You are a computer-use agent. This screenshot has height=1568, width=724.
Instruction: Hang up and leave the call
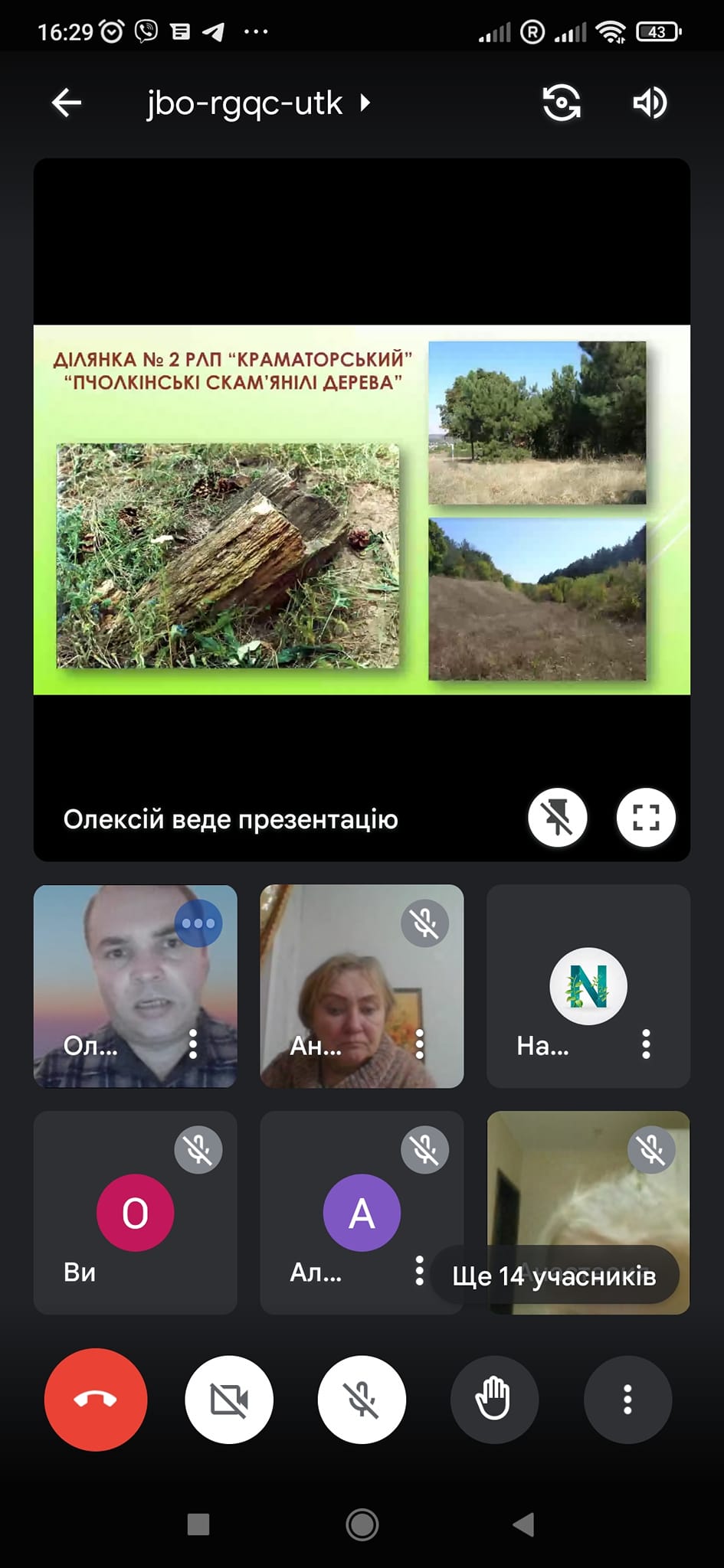96,1400
